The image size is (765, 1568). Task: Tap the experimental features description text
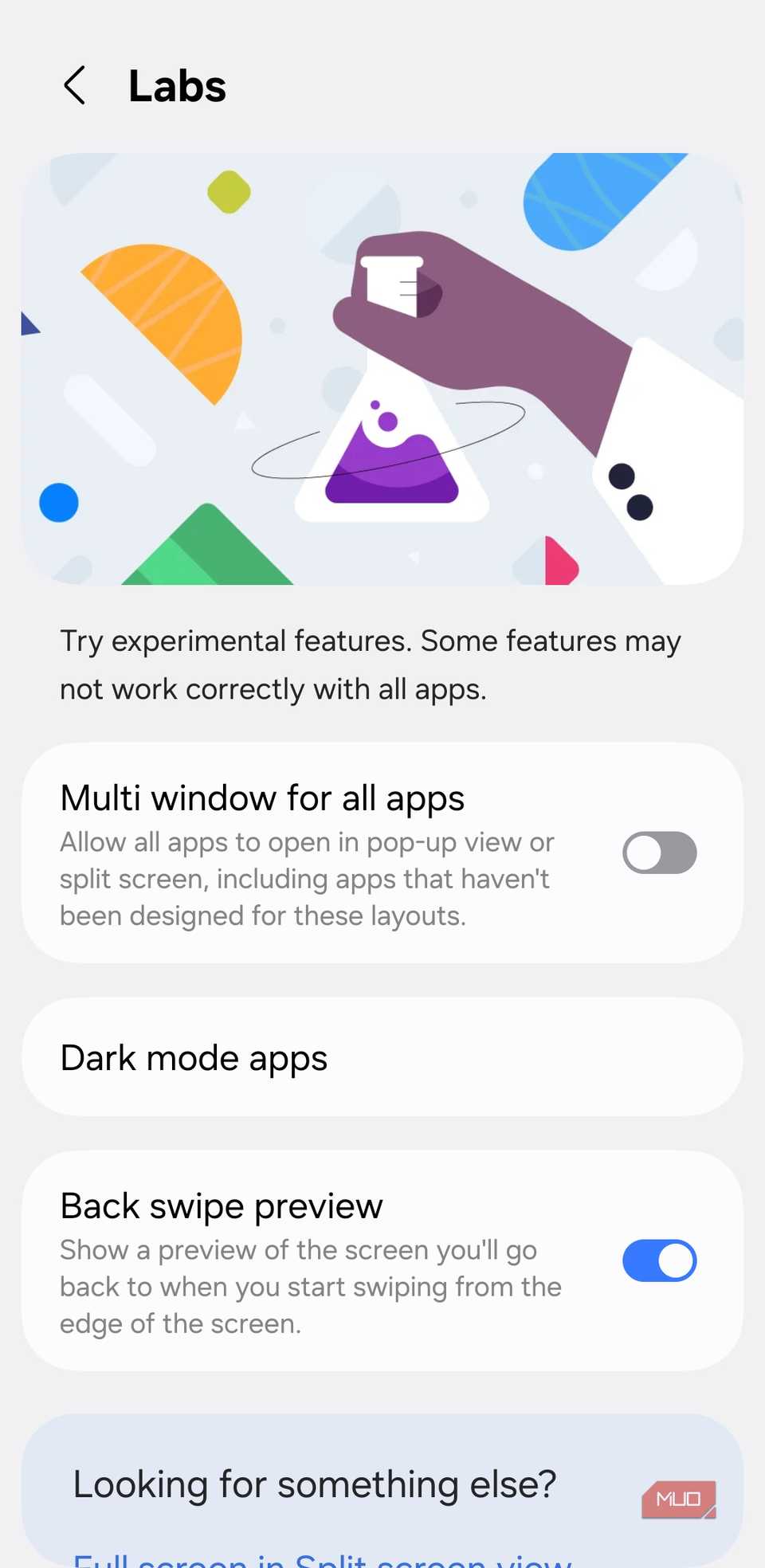click(370, 664)
